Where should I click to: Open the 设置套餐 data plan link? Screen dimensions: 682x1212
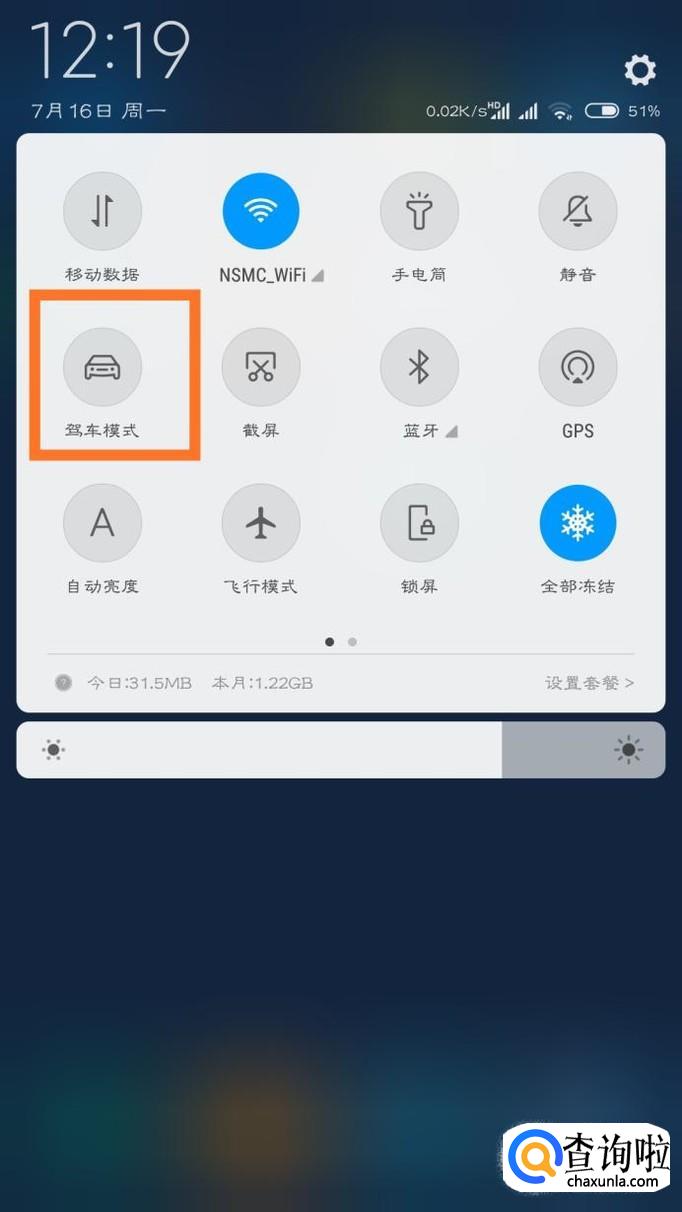[589, 683]
